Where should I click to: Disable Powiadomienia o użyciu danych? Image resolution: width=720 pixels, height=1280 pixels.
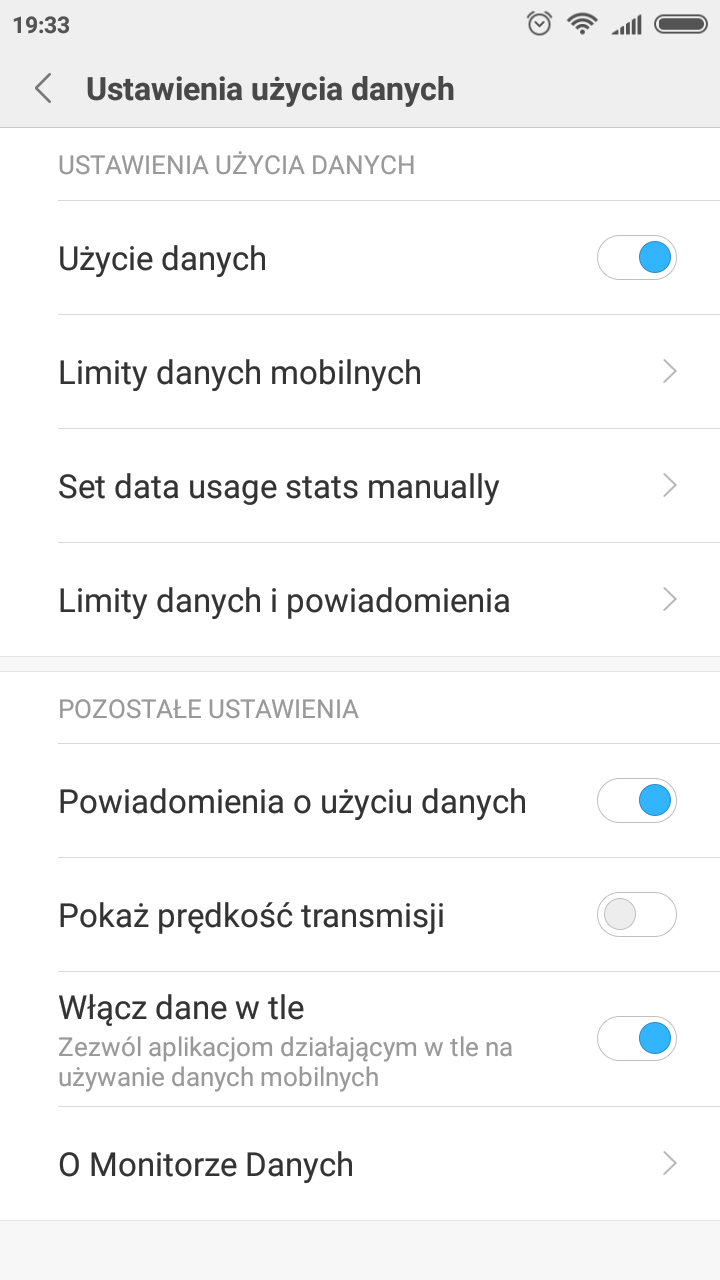coord(636,801)
